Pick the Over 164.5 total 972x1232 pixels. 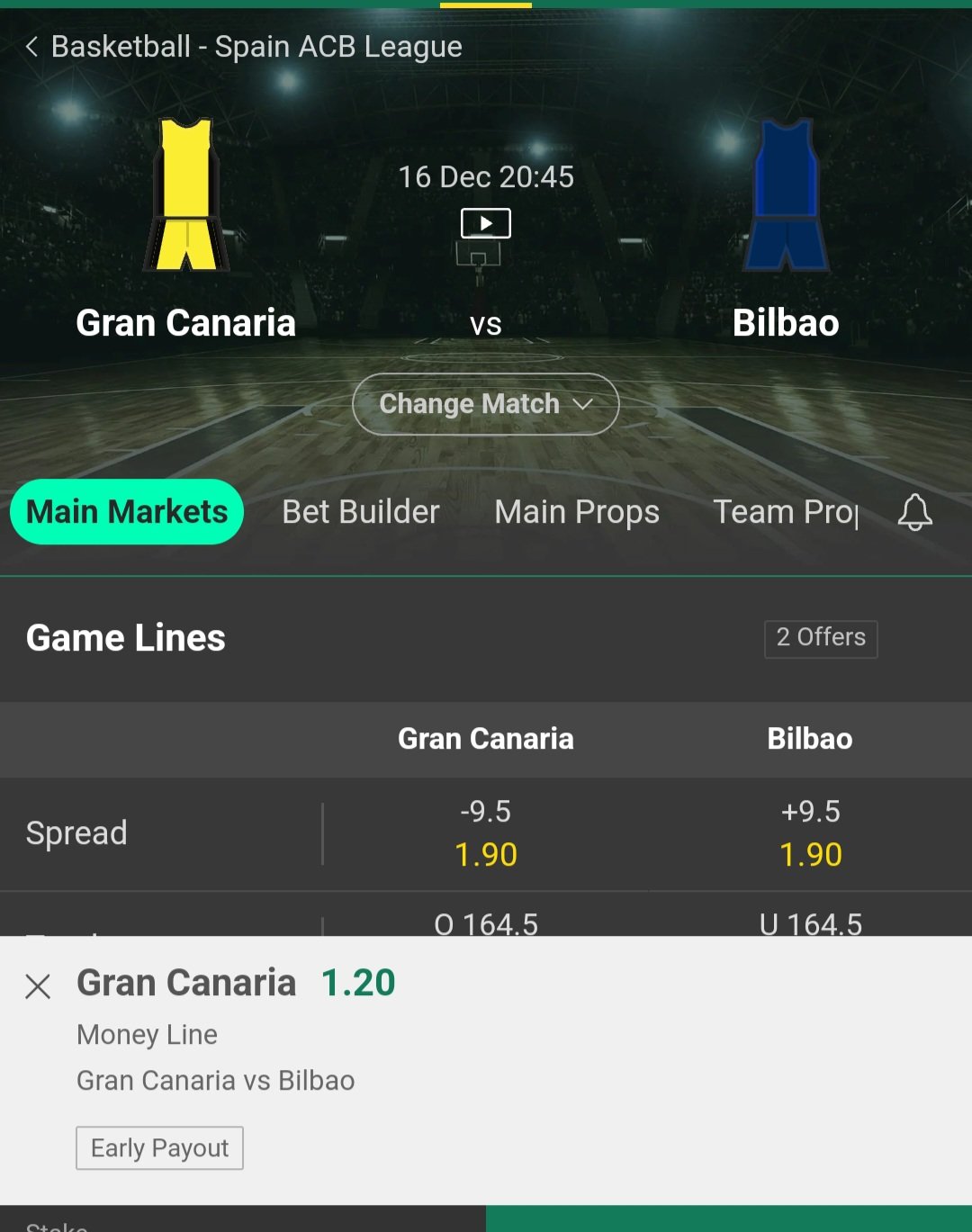coord(486,922)
